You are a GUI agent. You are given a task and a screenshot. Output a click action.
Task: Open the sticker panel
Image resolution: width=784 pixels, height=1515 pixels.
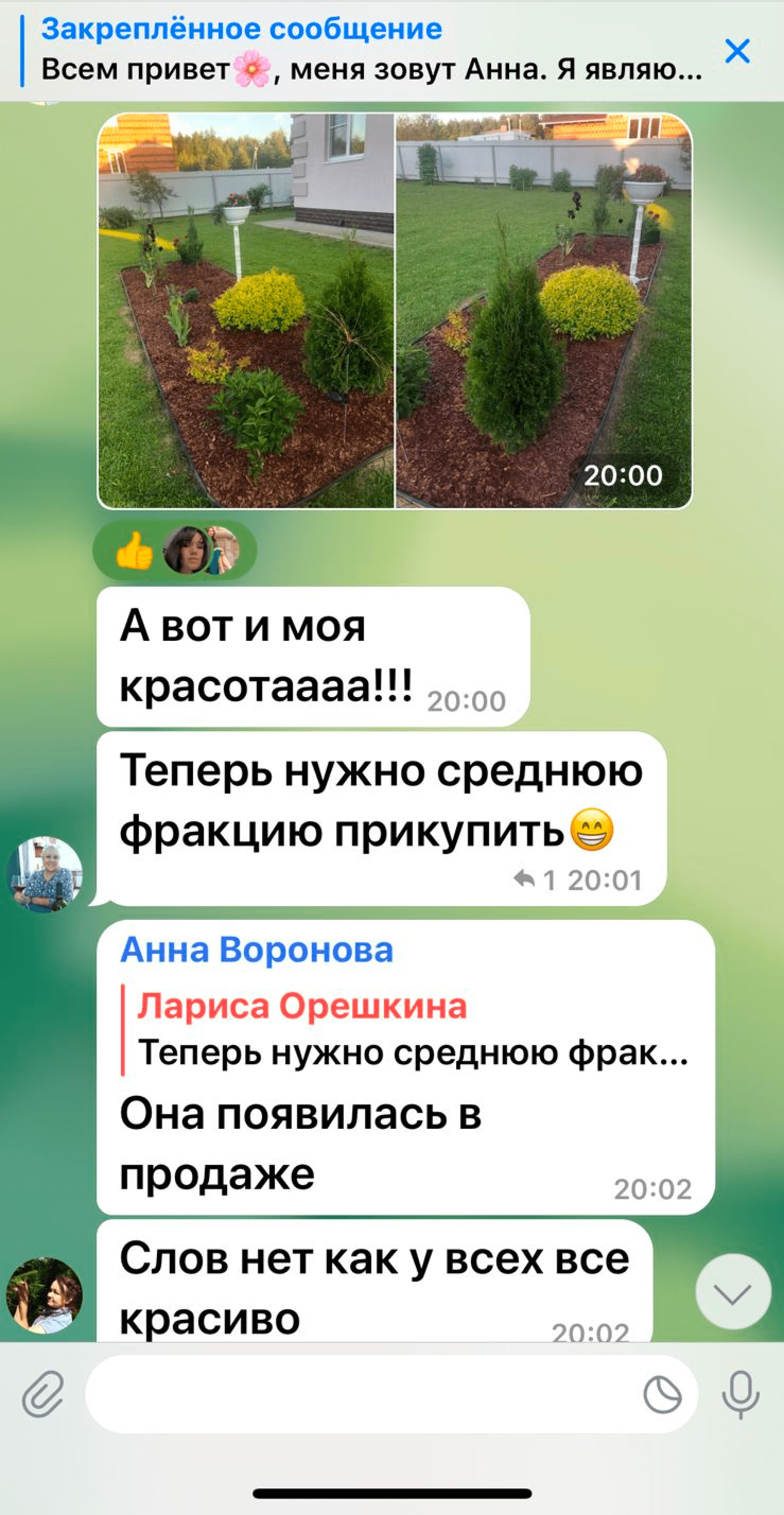click(x=662, y=1395)
